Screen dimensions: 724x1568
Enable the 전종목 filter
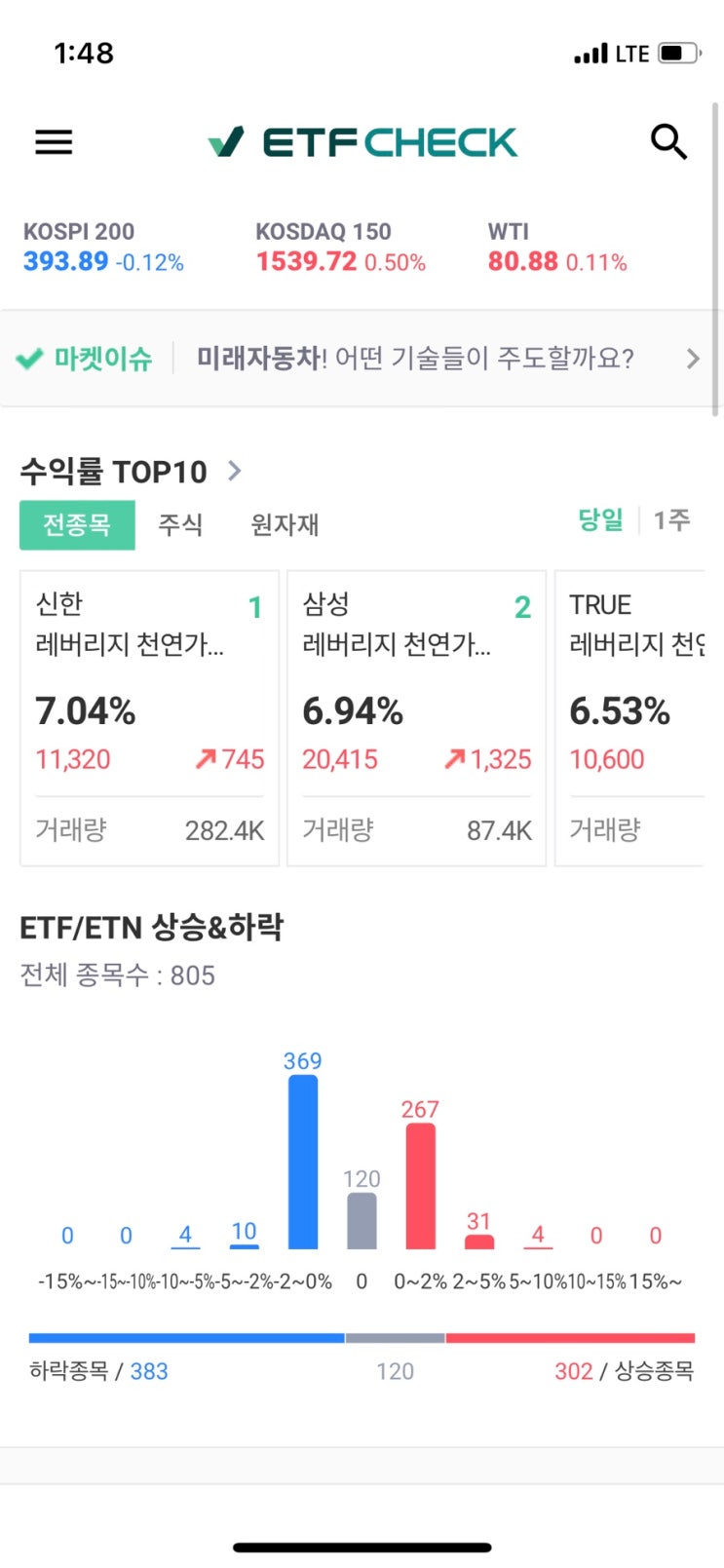(77, 524)
